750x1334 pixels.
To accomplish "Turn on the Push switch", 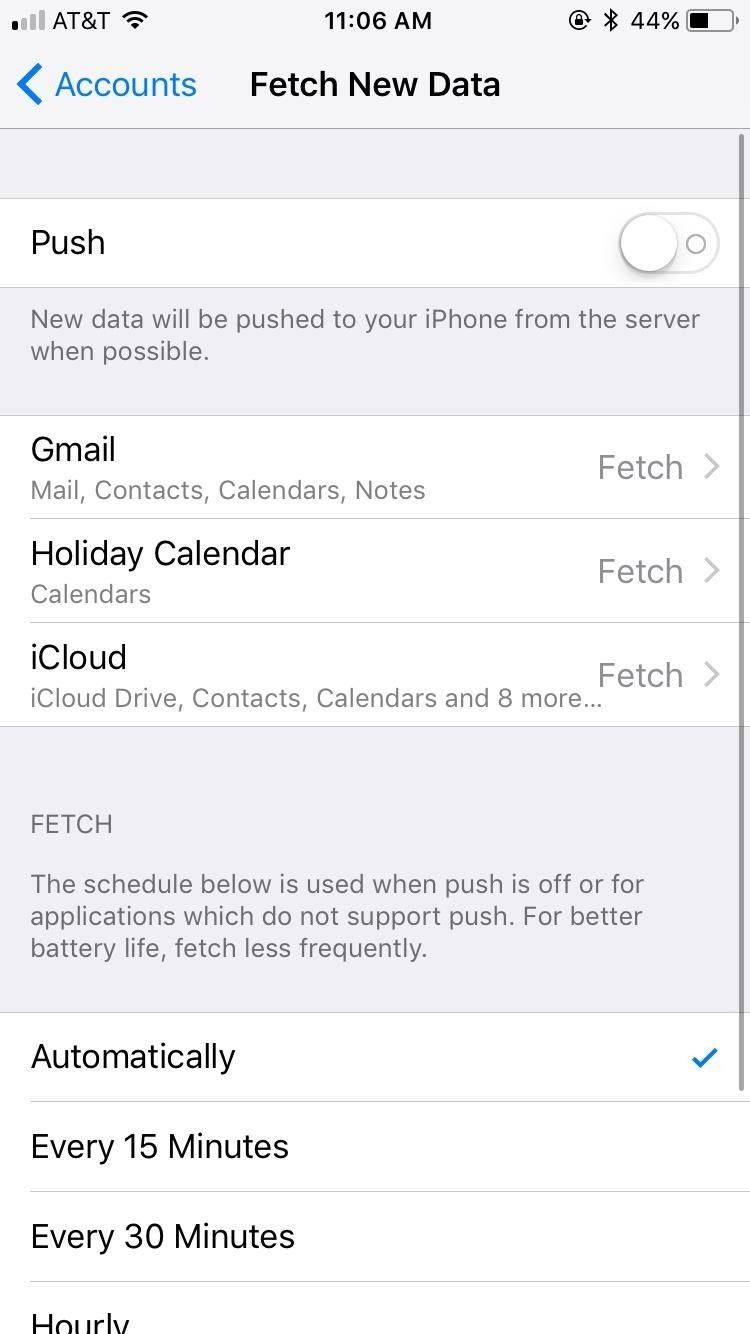I will coord(668,242).
